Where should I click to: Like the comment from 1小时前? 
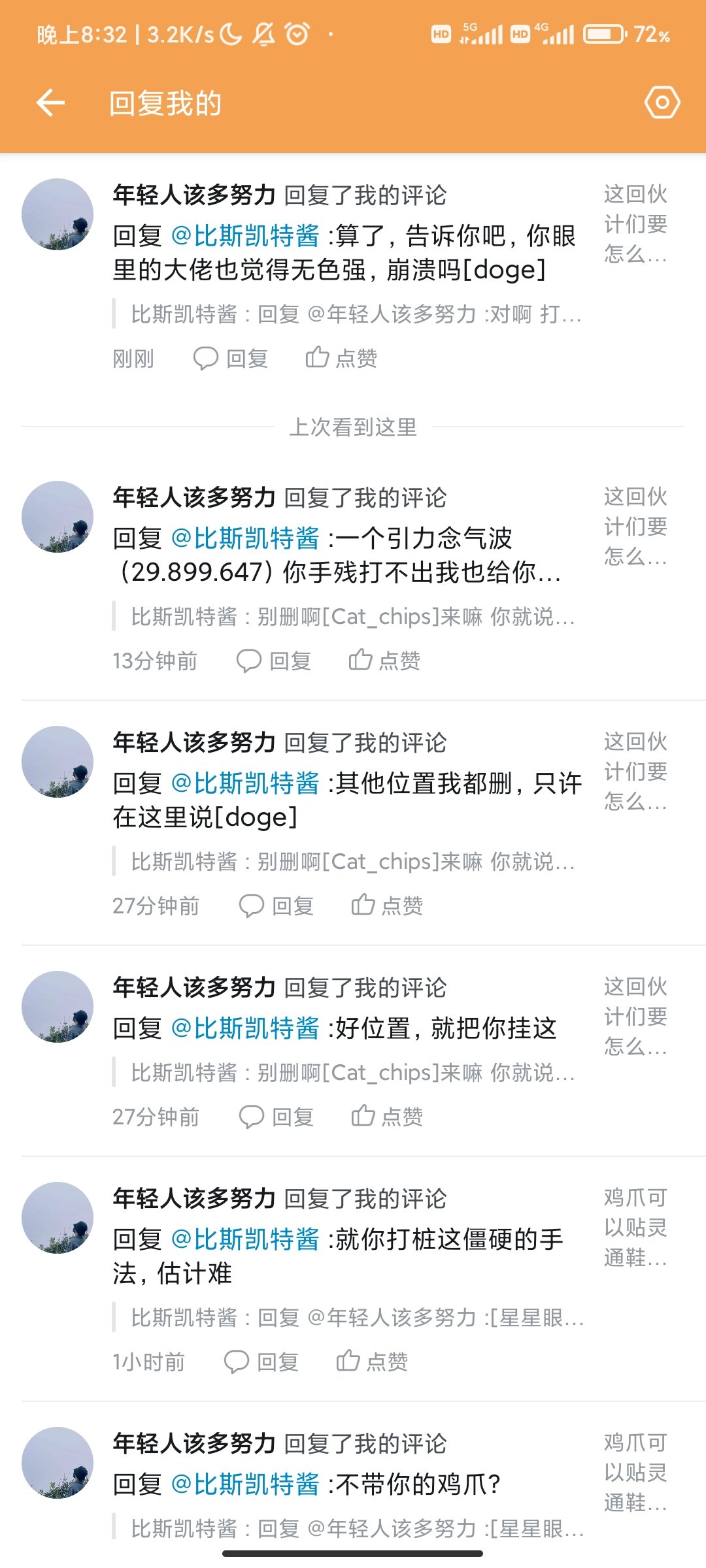[x=372, y=1362]
